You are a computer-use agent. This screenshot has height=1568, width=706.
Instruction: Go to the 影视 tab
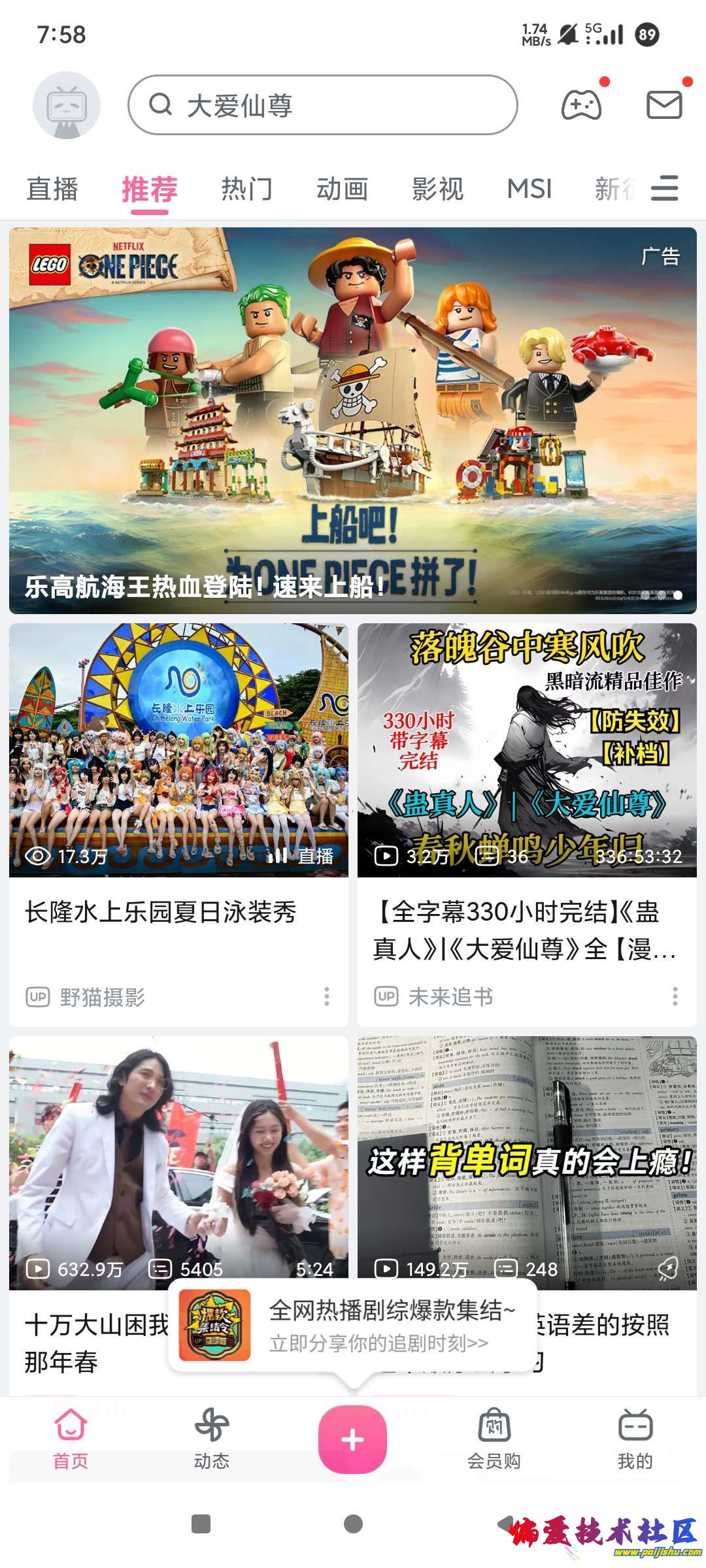(437, 189)
